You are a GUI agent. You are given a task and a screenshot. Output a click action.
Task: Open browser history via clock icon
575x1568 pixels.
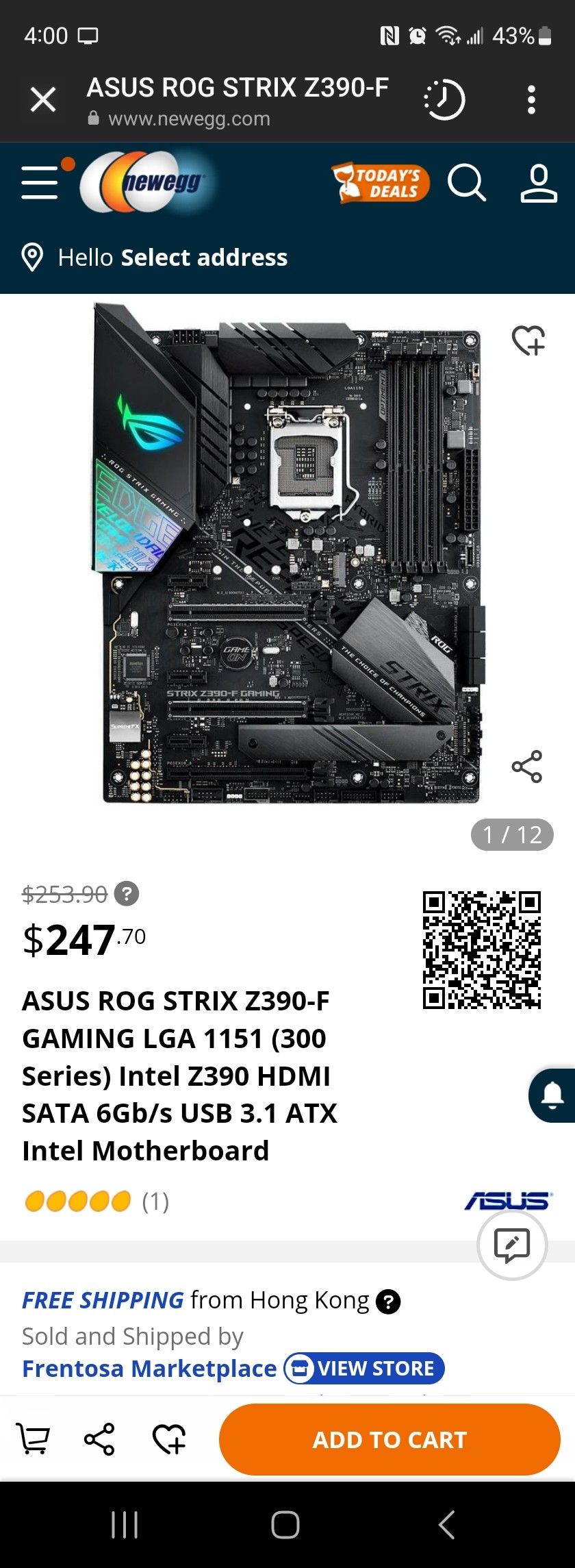point(444,99)
